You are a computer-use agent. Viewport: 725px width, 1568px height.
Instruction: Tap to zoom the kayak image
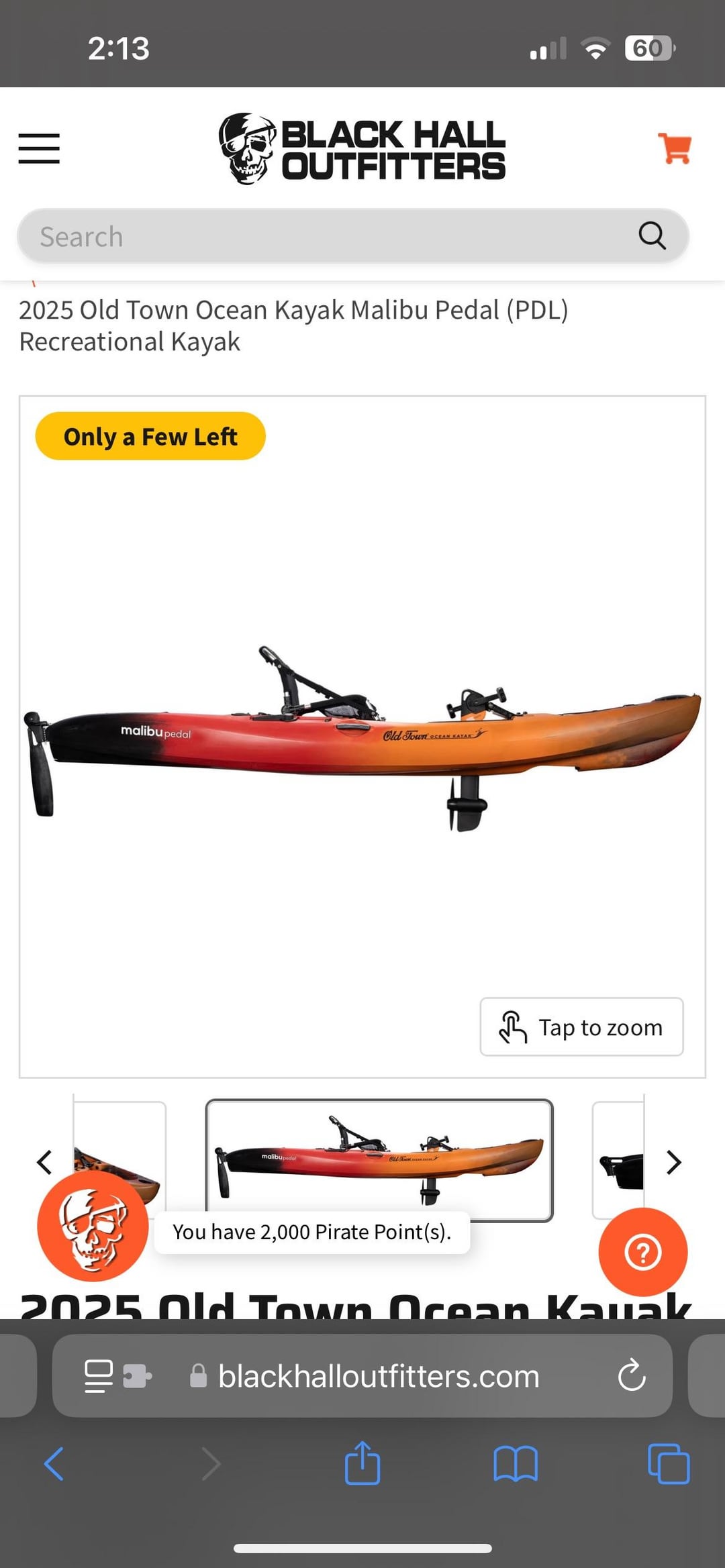pos(581,1027)
